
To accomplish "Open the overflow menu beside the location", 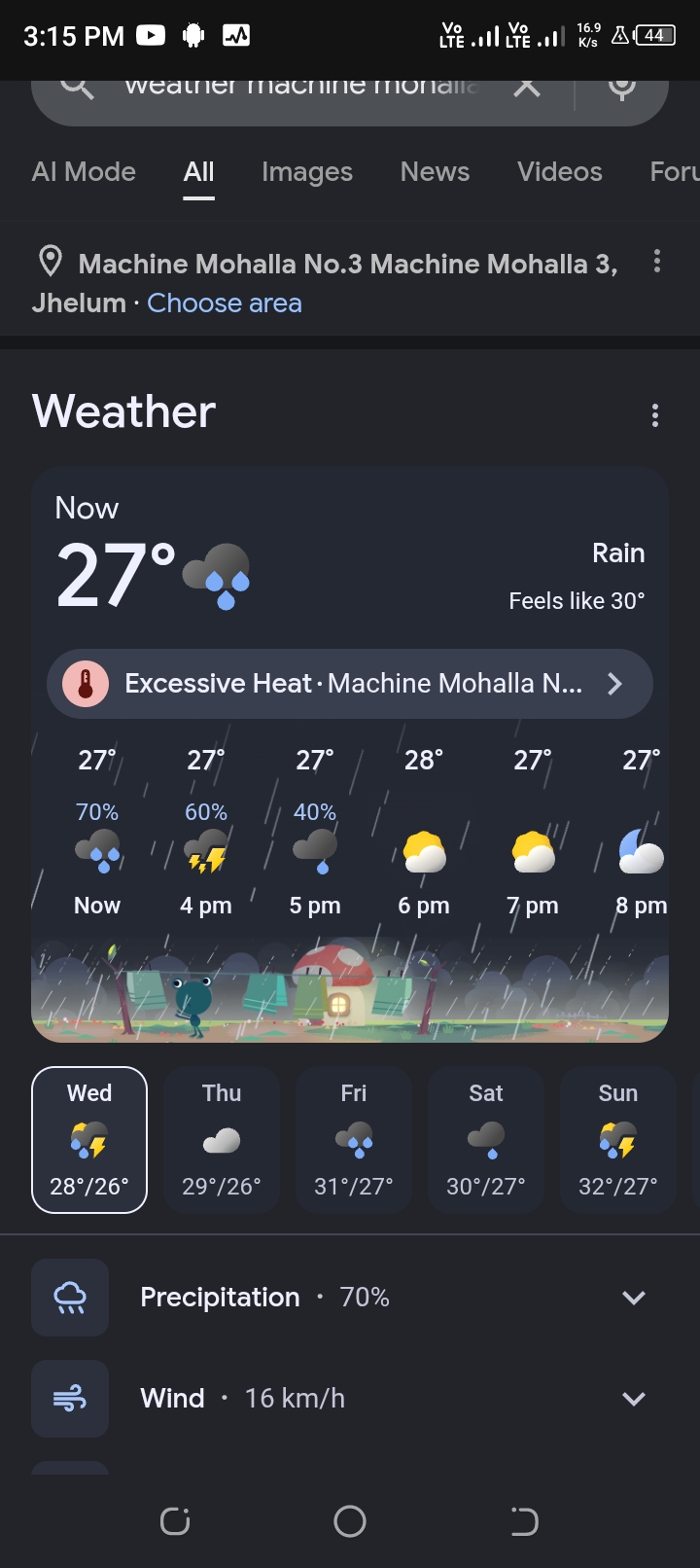I will [x=657, y=261].
